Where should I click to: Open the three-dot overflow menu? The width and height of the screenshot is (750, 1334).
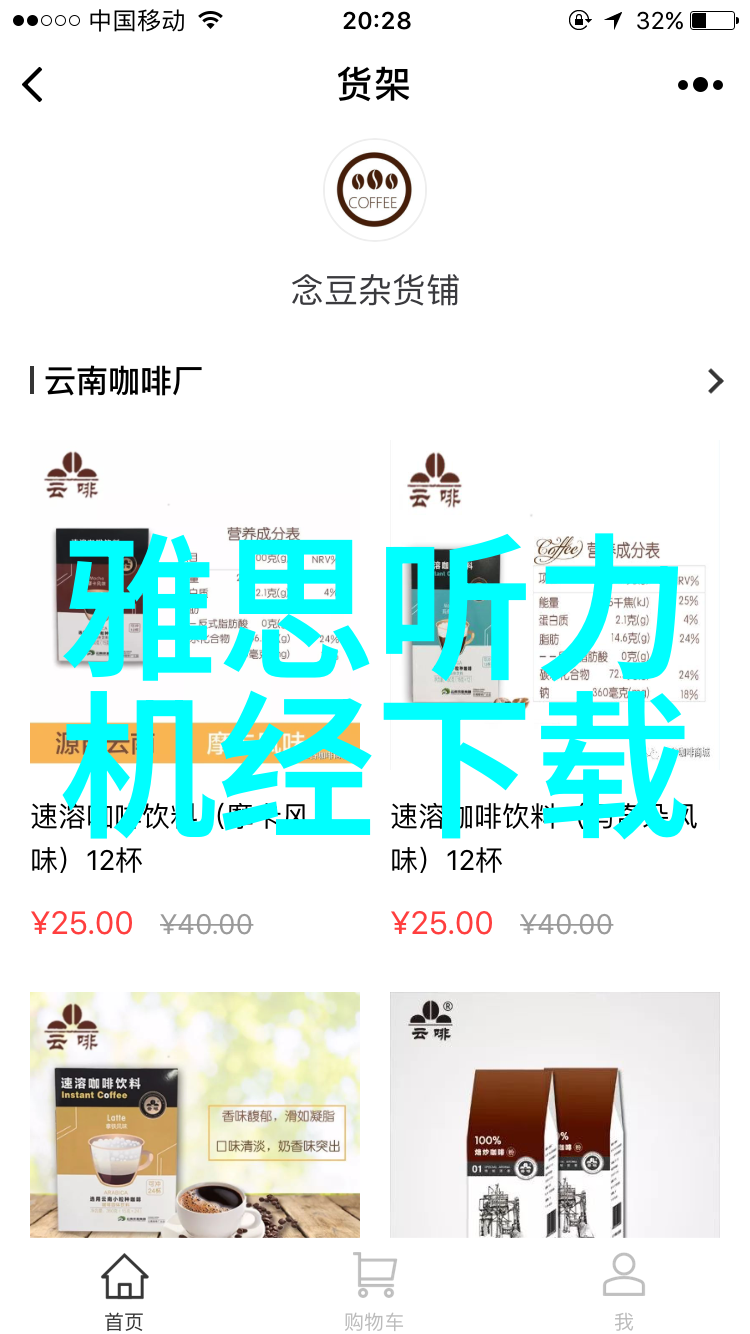700,85
